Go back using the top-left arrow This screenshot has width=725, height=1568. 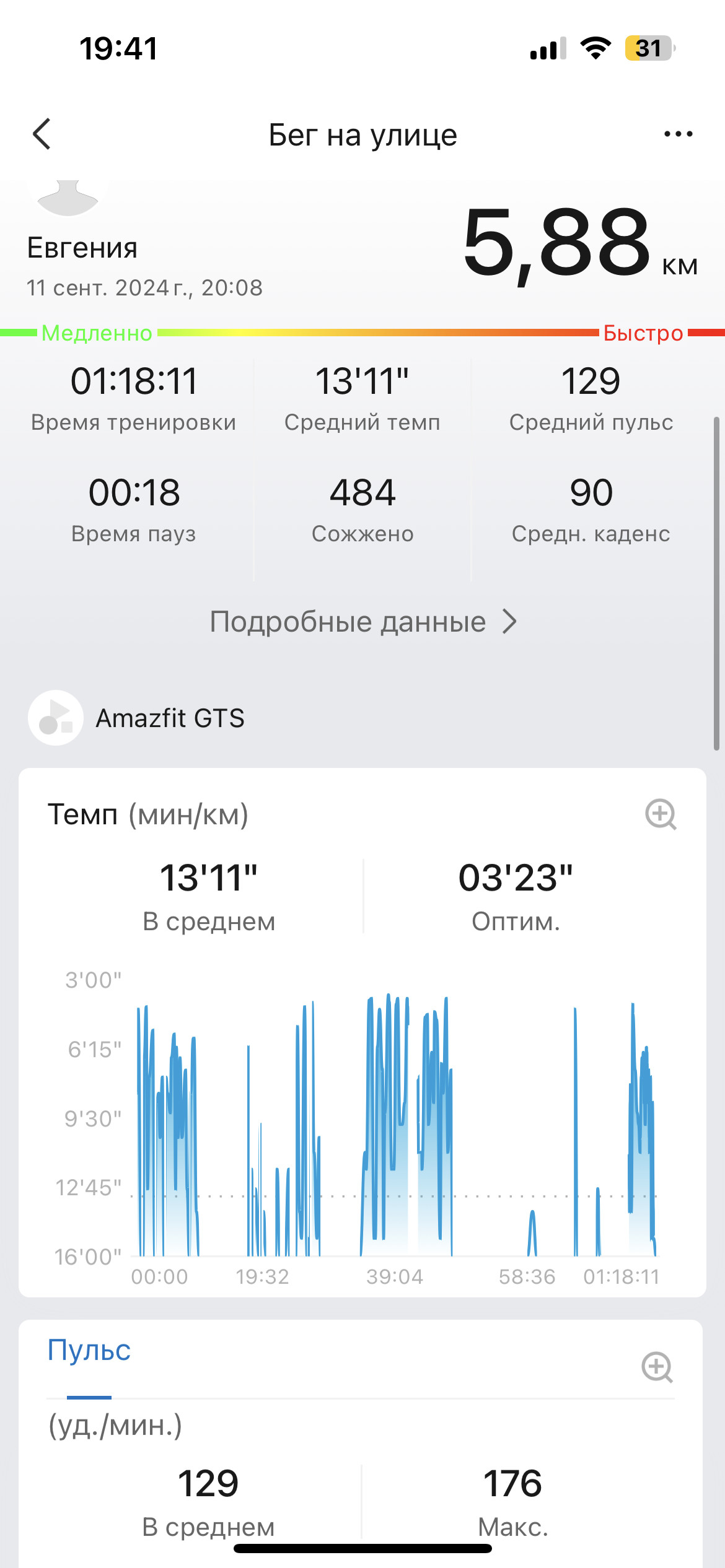42,134
